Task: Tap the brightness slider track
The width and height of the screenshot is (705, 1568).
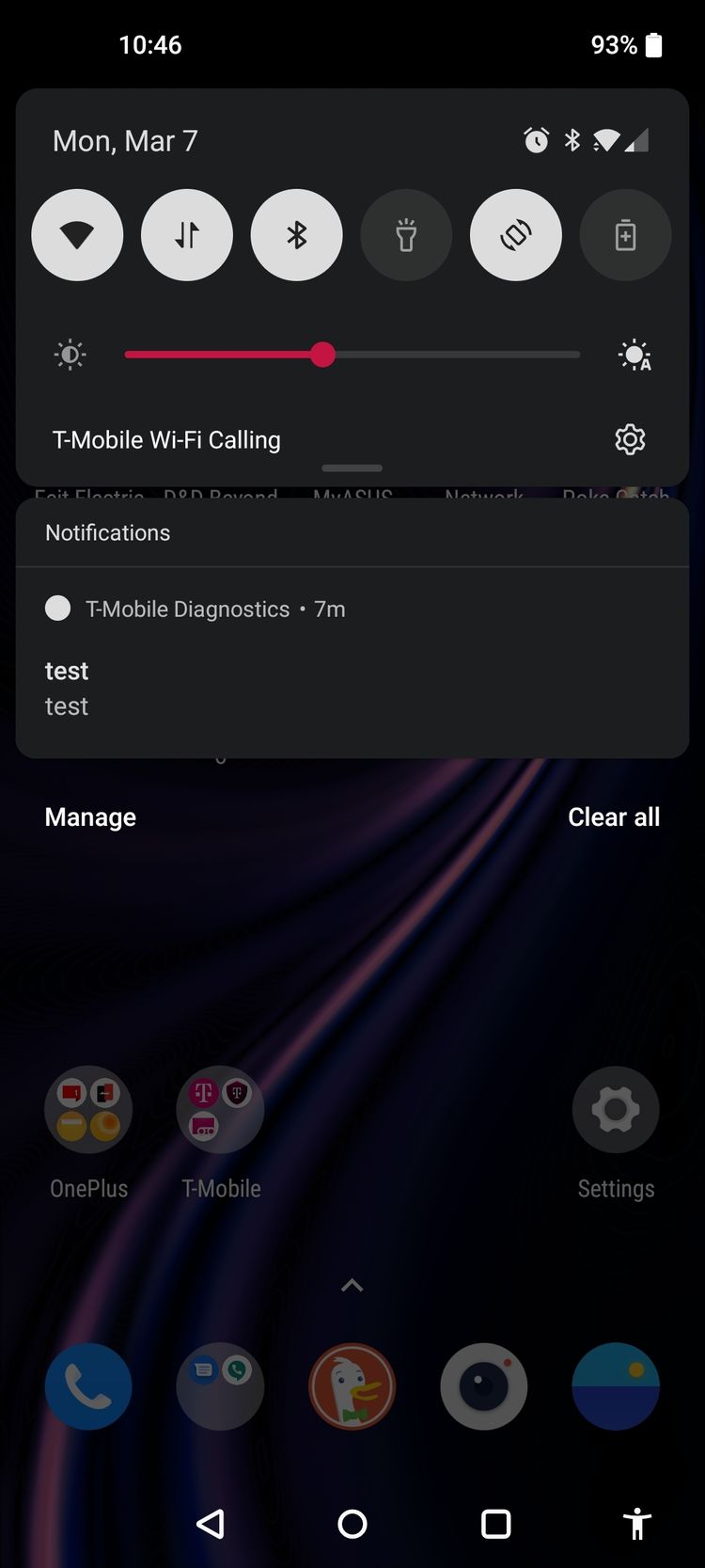Action: click(352, 355)
